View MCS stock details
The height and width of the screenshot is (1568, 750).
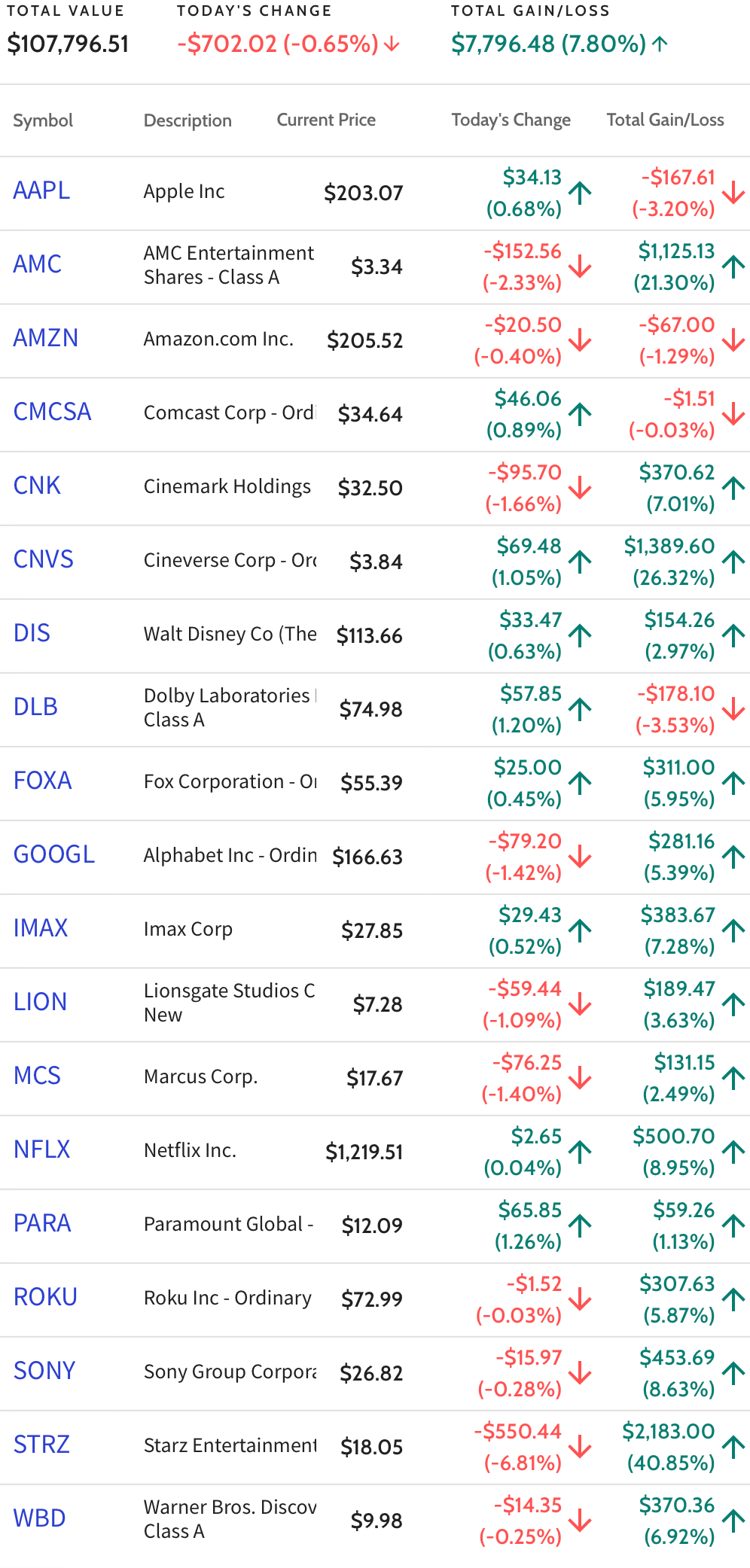pyautogui.click(x=37, y=1076)
